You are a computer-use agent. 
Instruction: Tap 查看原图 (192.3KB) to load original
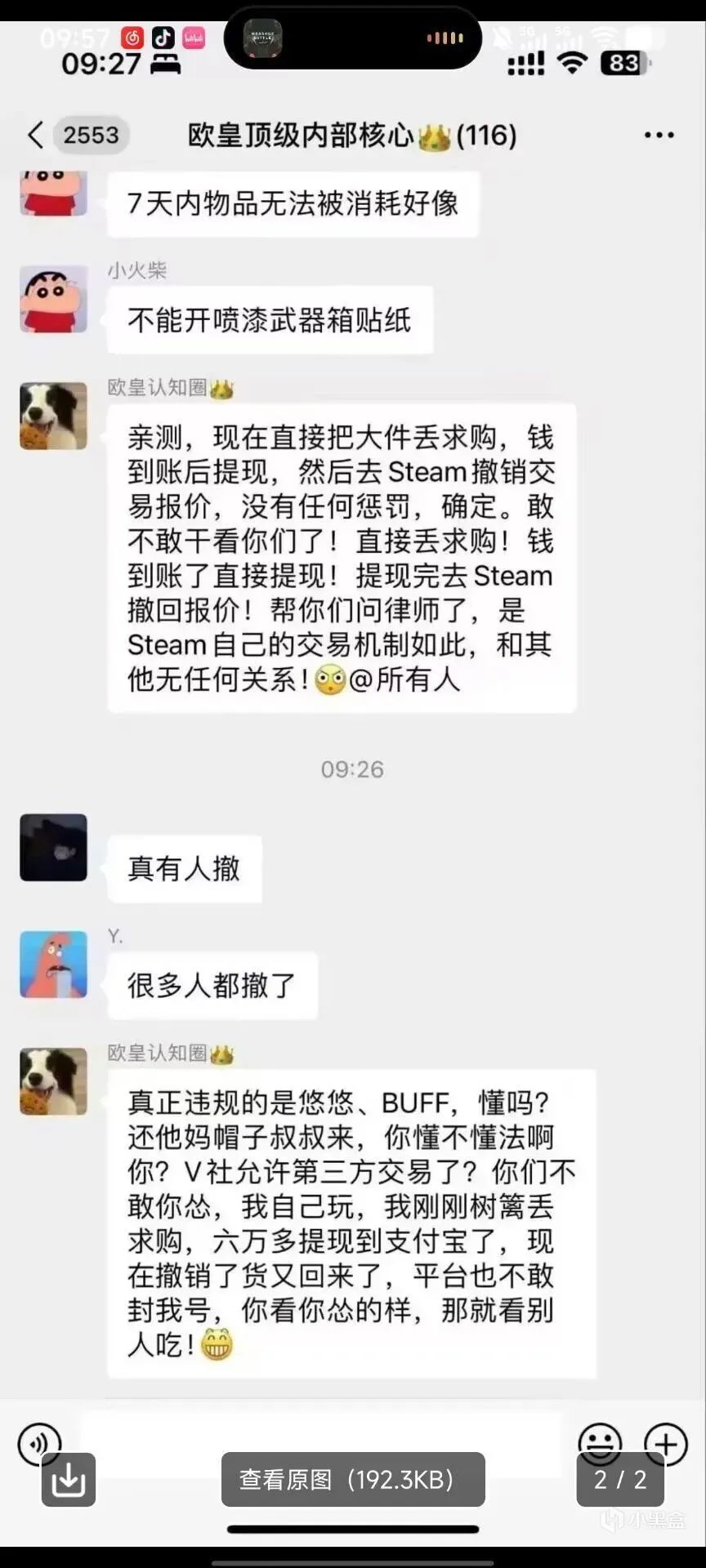(x=353, y=1479)
